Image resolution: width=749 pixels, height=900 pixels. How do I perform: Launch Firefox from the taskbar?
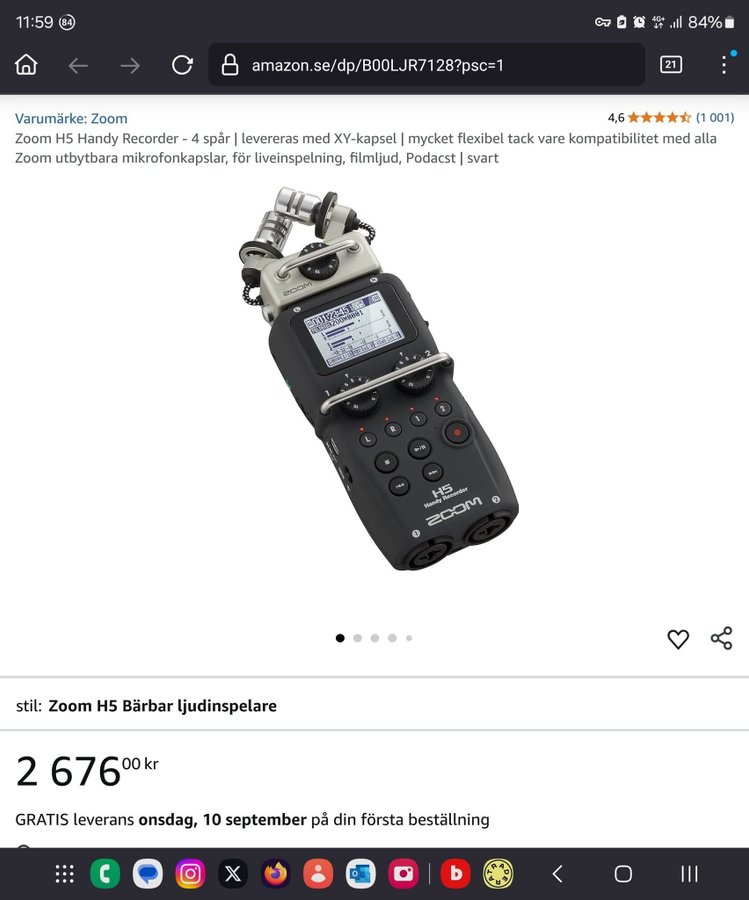click(x=275, y=874)
